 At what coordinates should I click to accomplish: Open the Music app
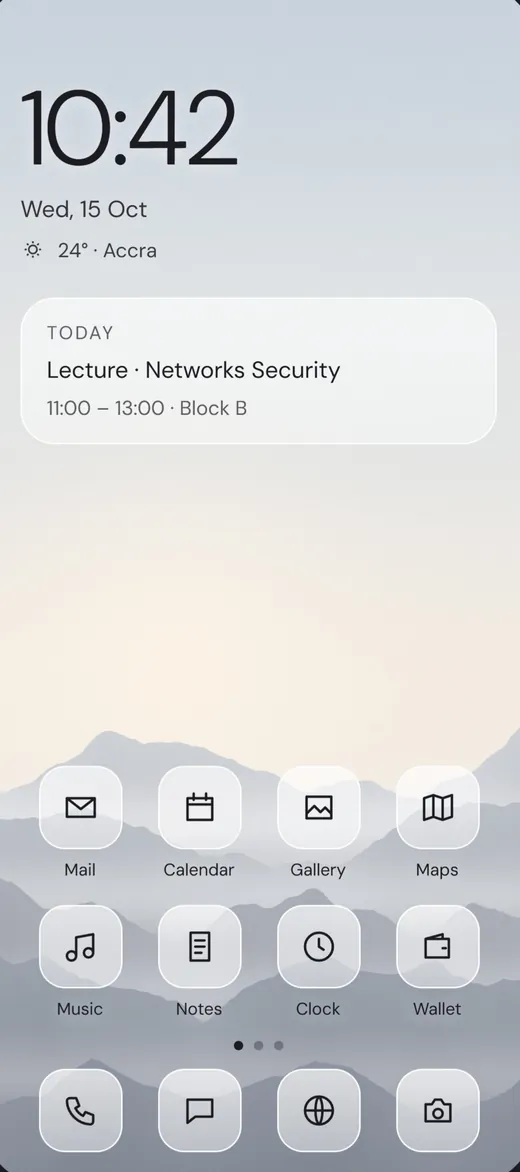pos(80,946)
